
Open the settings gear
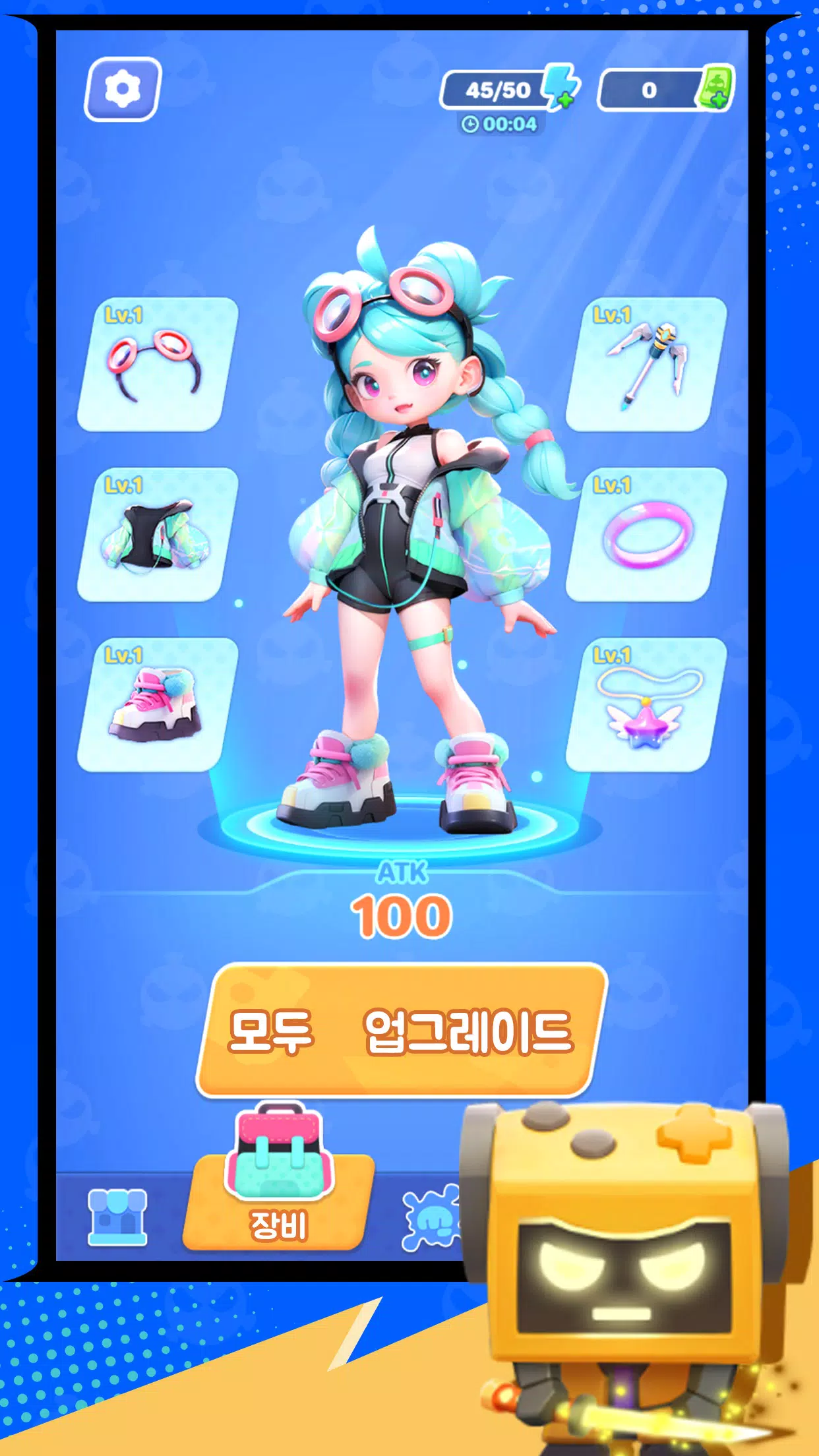tap(121, 88)
